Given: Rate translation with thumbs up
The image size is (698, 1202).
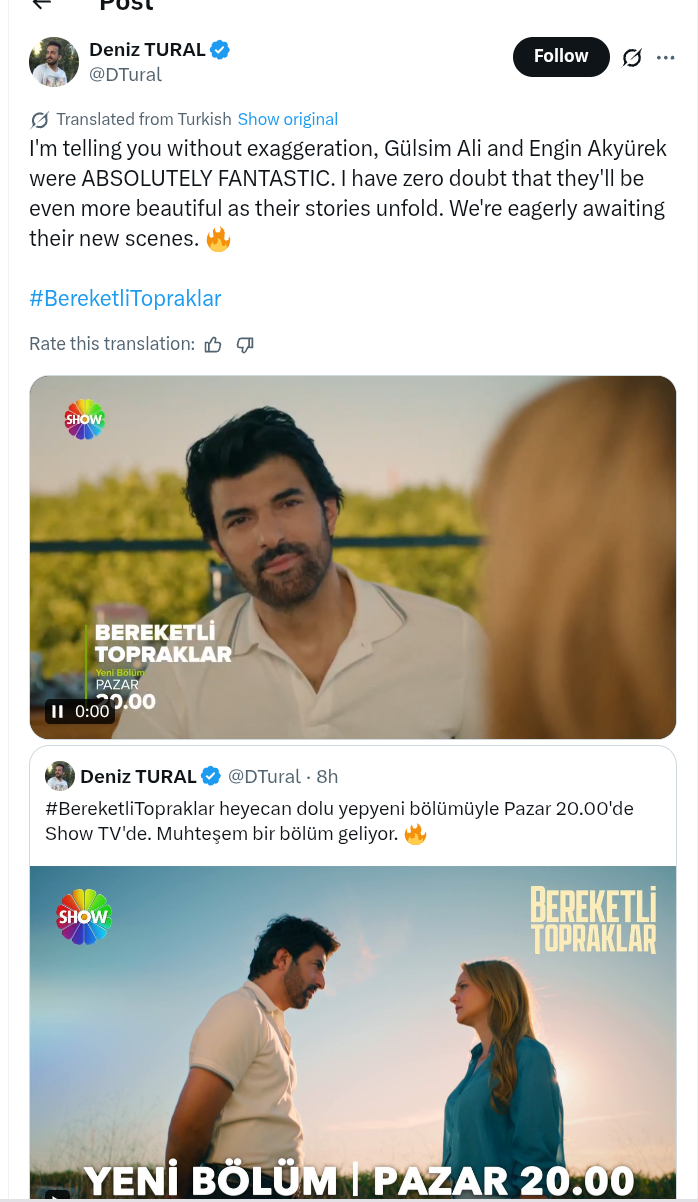Looking at the screenshot, I should (213, 345).
